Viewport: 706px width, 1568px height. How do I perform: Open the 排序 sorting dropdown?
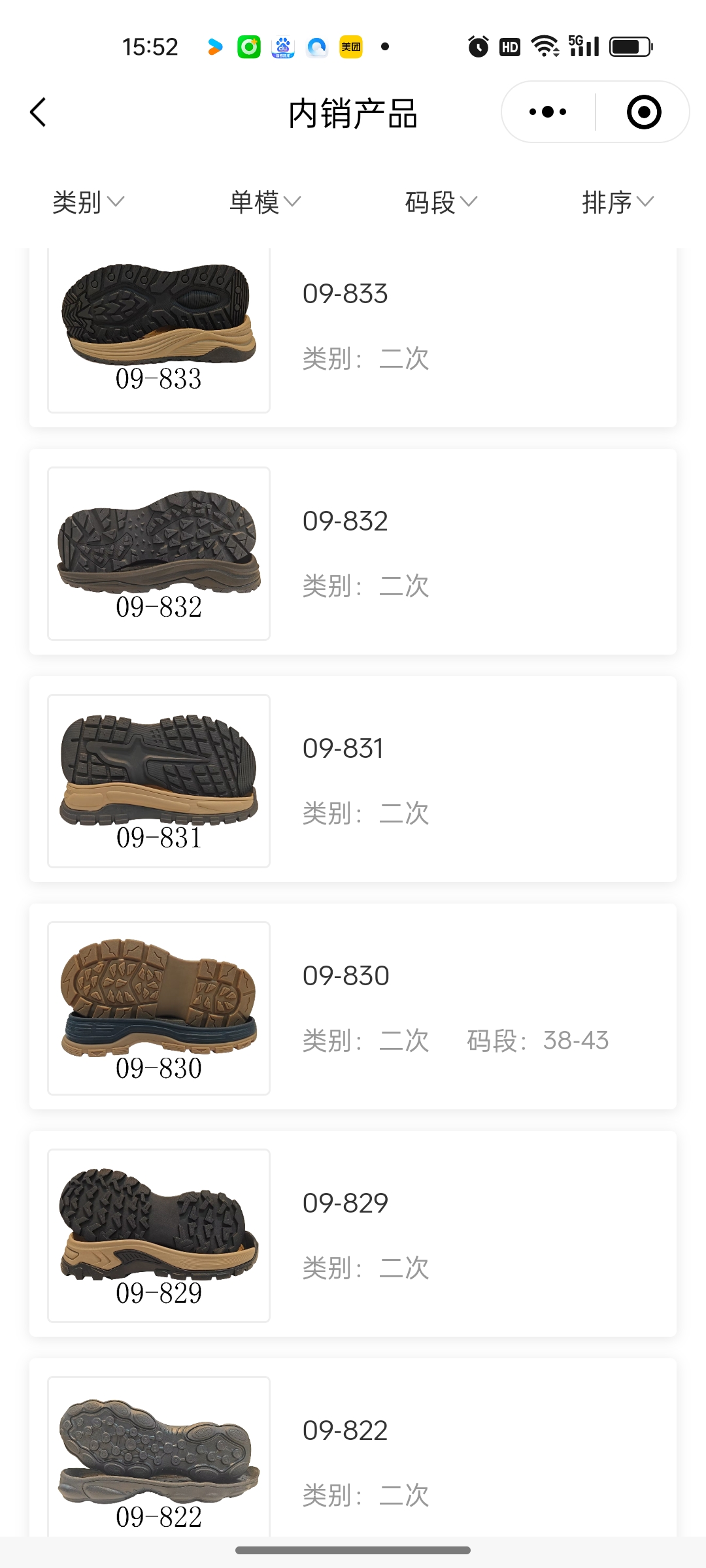(x=618, y=202)
